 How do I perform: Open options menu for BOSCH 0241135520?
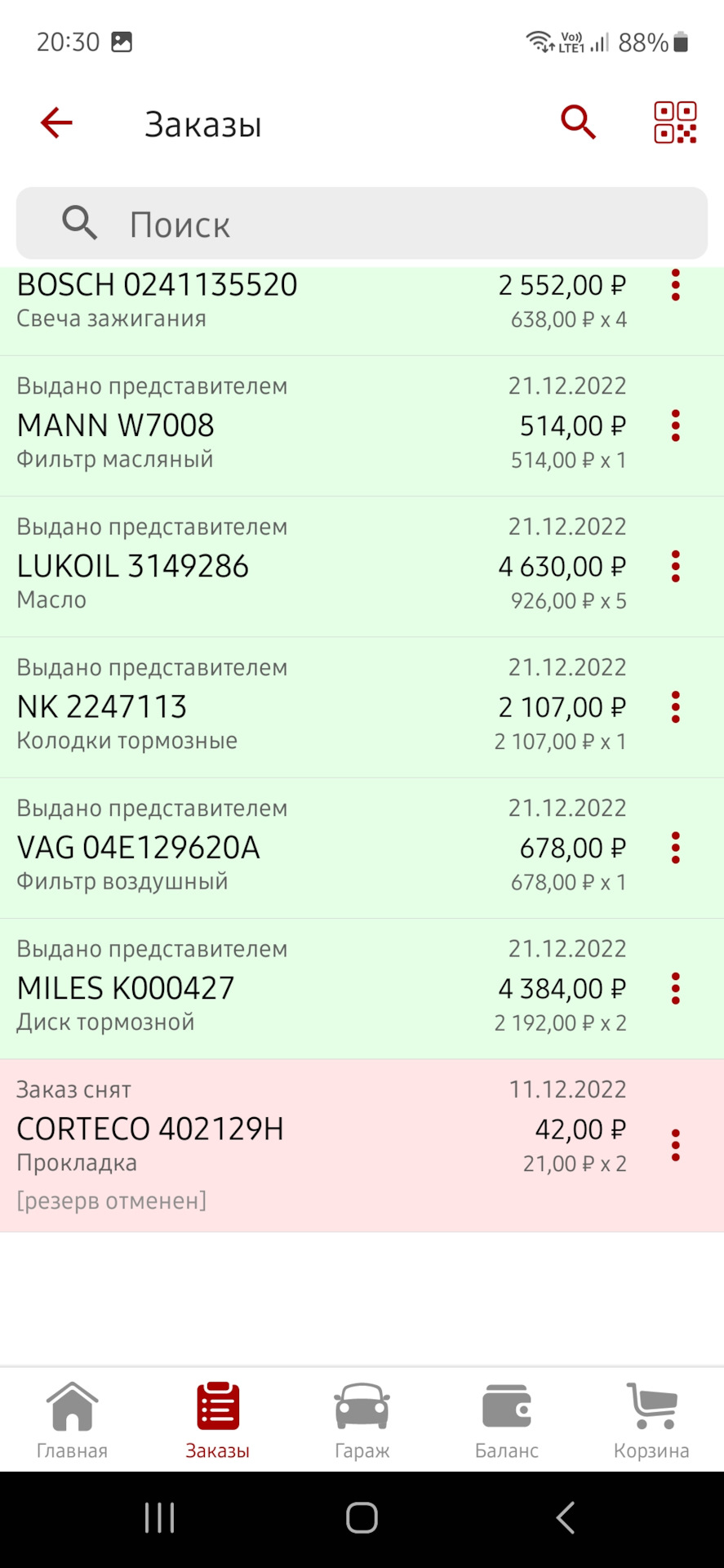(x=675, y=286)
